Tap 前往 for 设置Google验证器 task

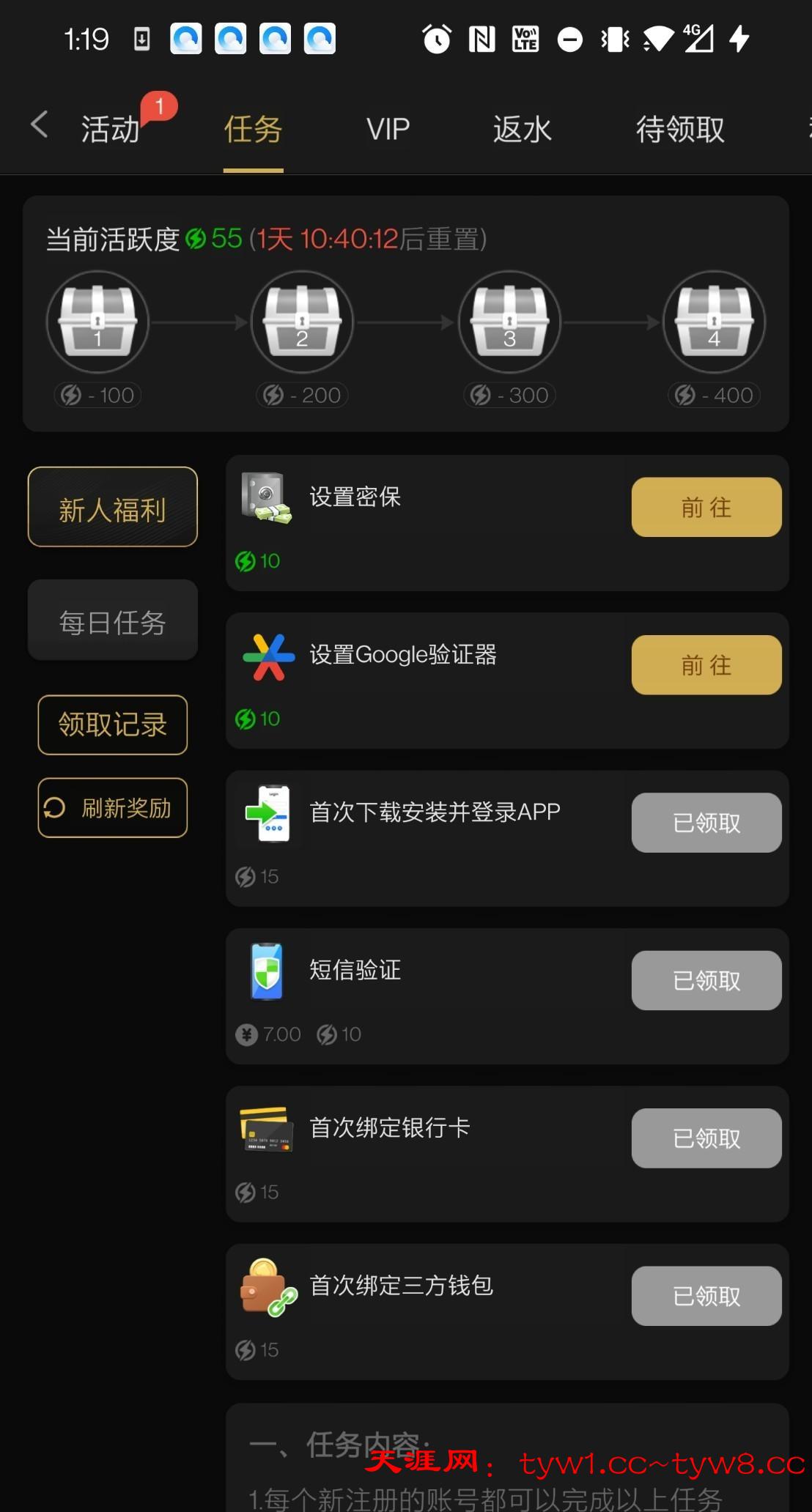tap(706, 664)
